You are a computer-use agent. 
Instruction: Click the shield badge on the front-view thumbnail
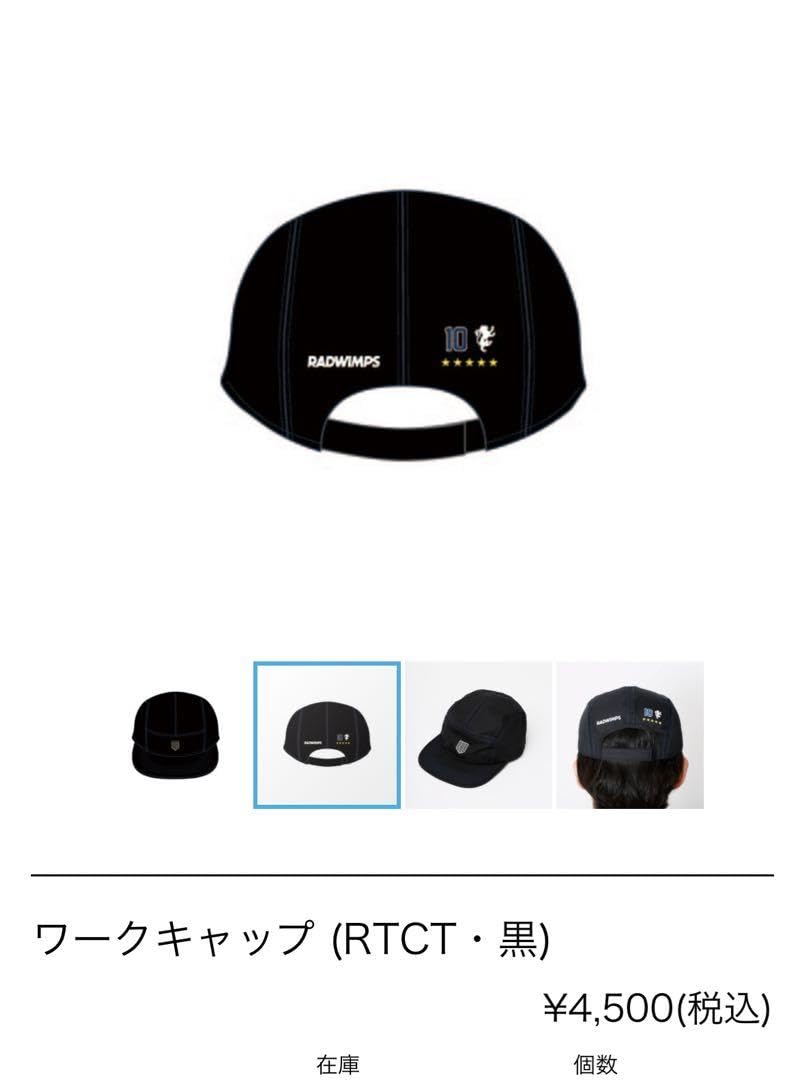click(174, 745)
